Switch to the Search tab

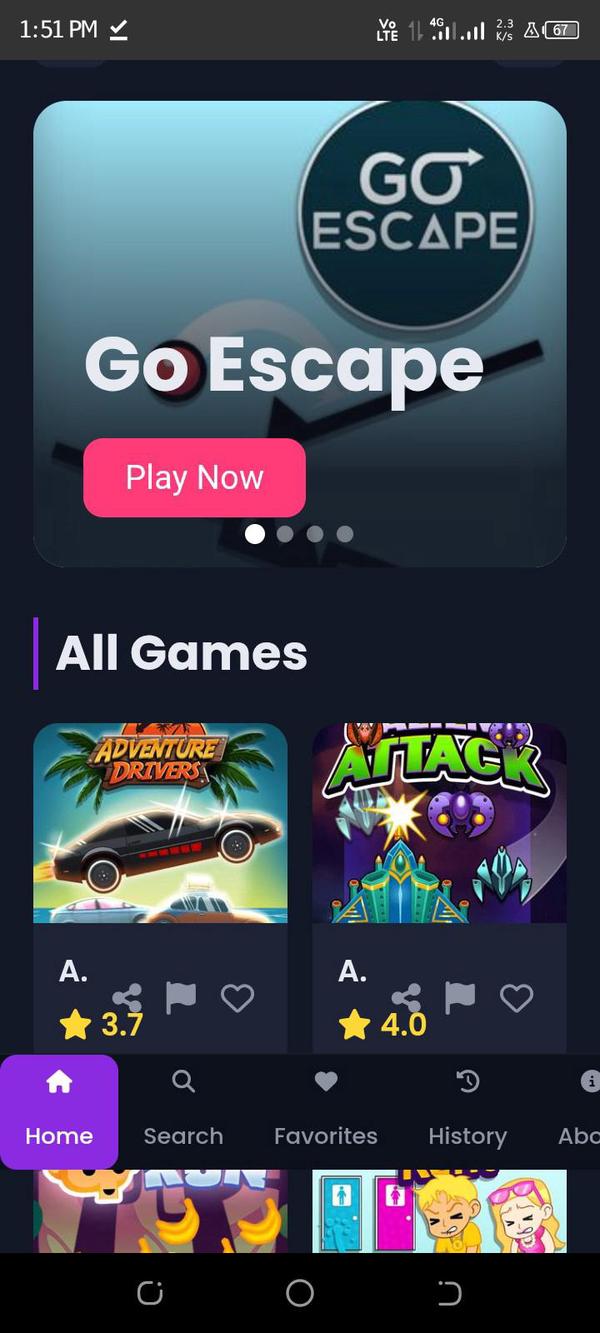pos(183,1111)
